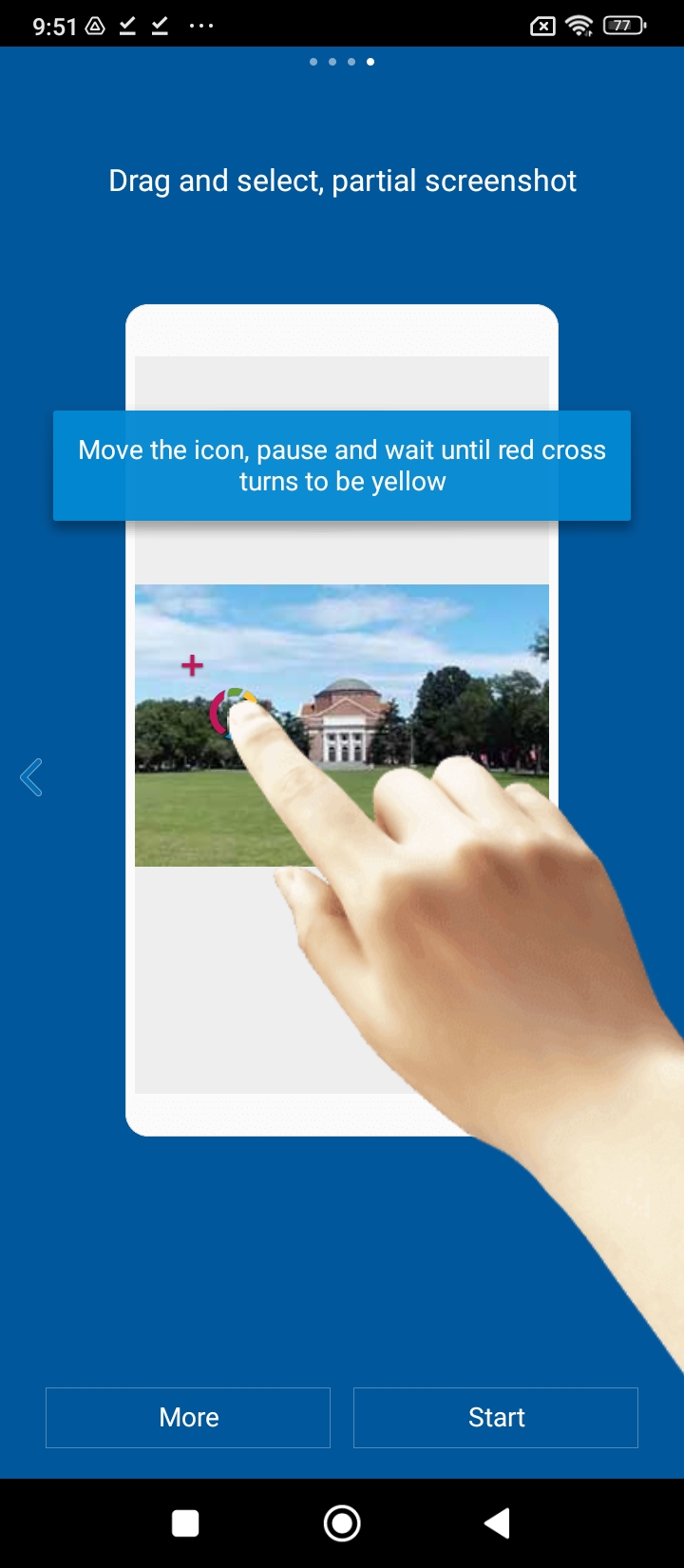684x1568 pixels.
Task: Go to home screen via home button
Action: [x=342, y=1523]
